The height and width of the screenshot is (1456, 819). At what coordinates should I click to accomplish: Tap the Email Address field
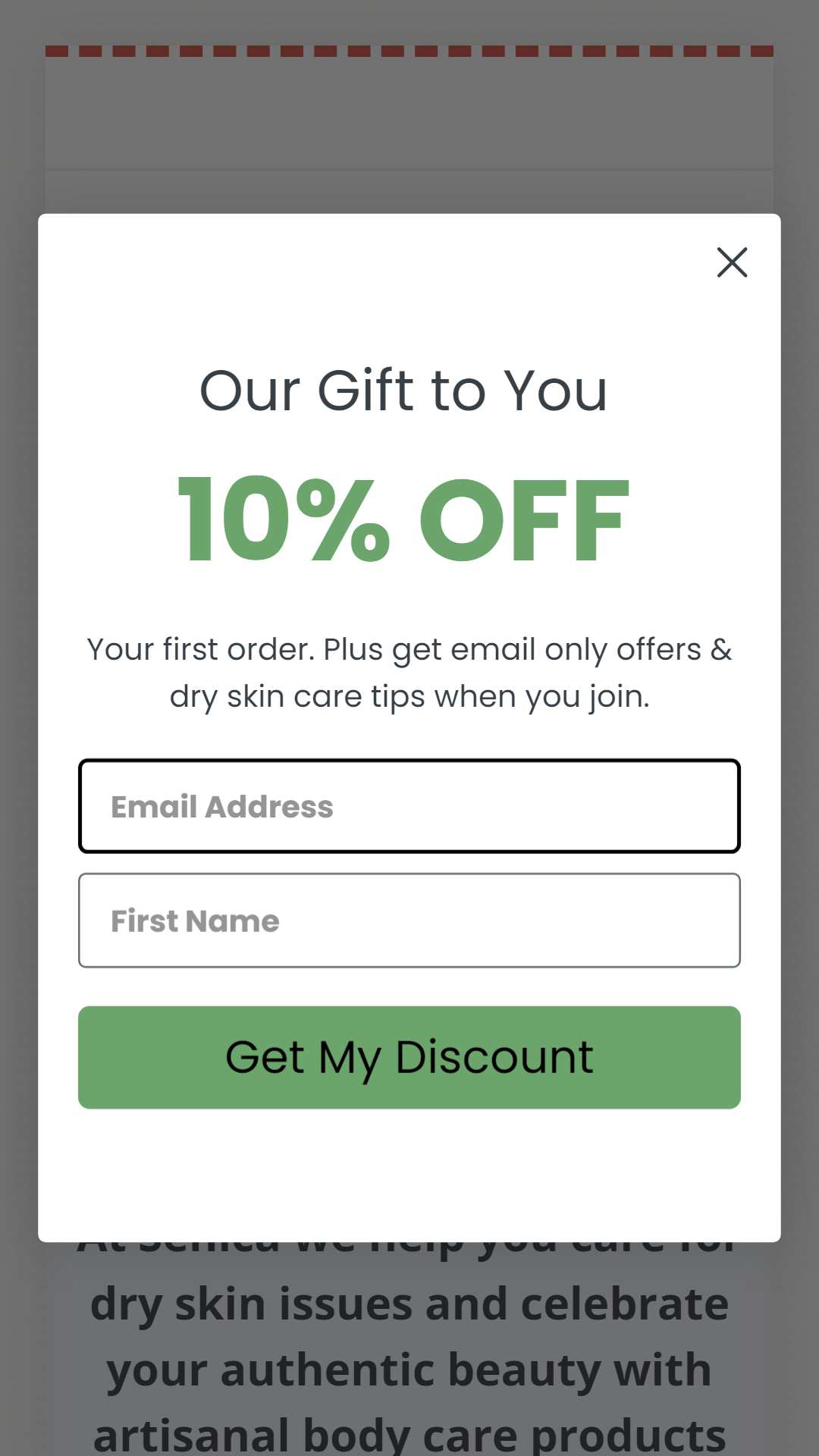tap(409, 806)
